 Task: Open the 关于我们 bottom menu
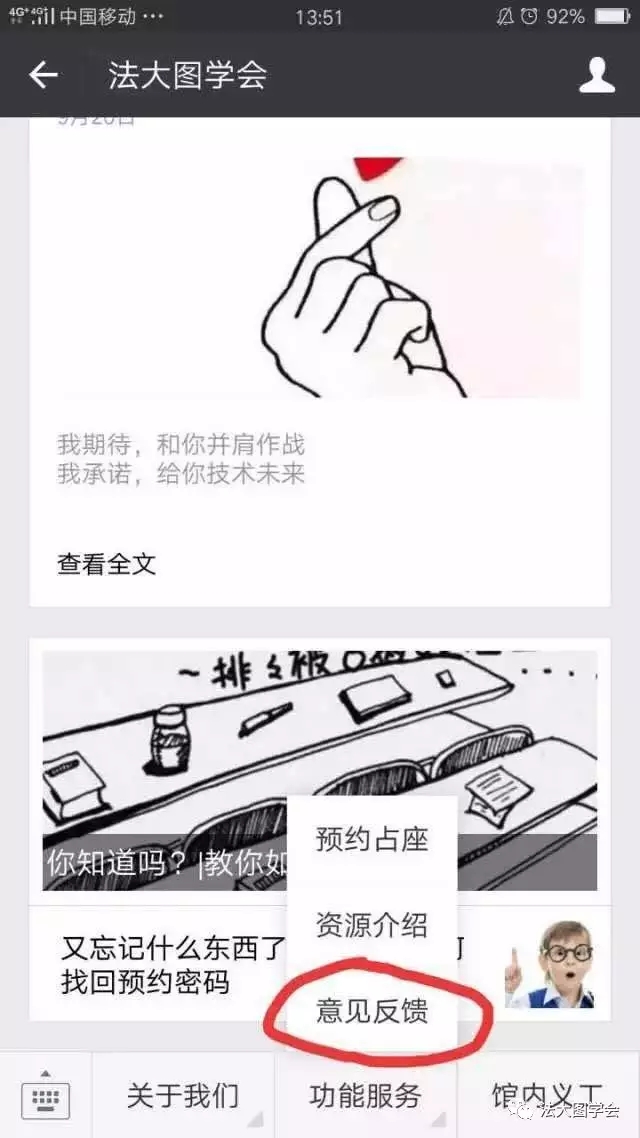183,1096
